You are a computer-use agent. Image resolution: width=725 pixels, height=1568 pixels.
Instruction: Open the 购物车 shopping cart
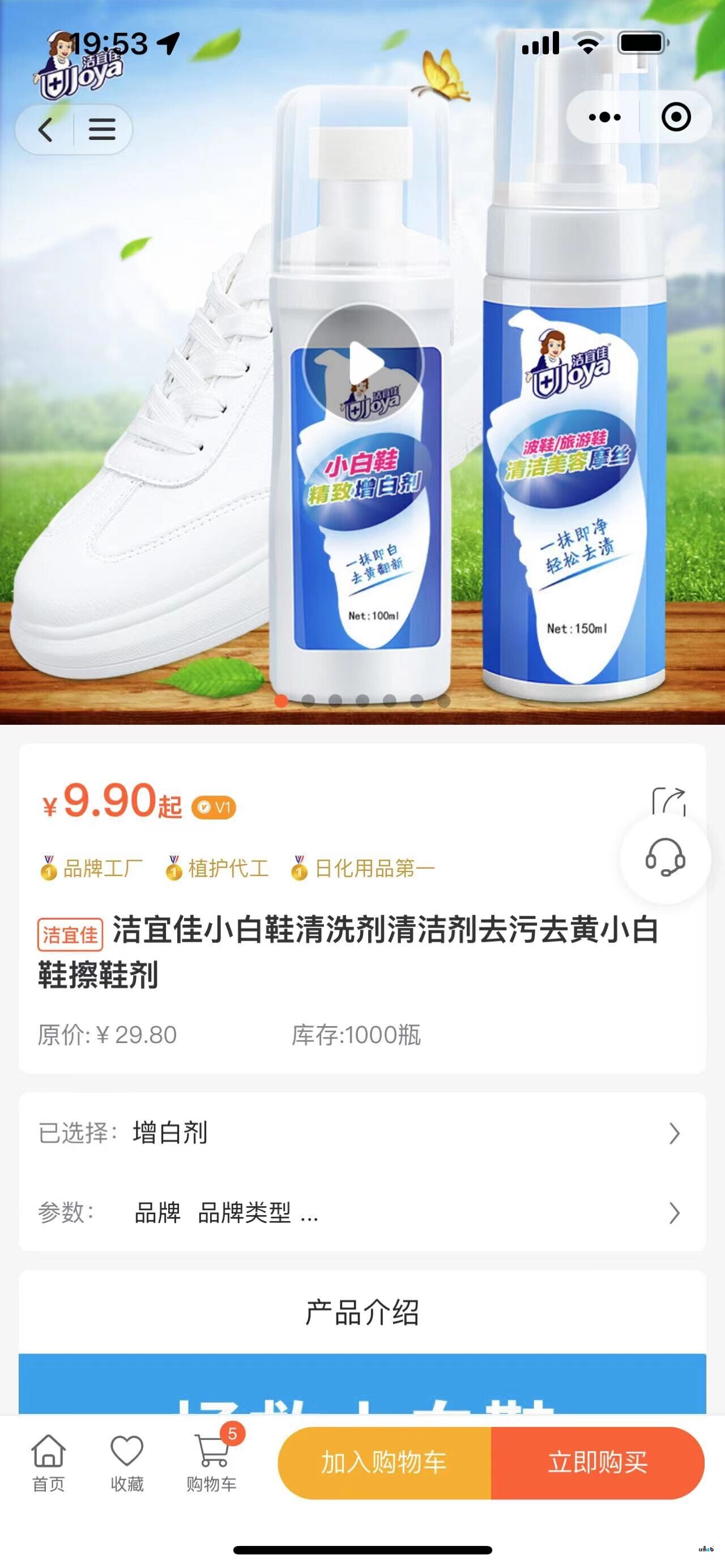coord(211,1463)
